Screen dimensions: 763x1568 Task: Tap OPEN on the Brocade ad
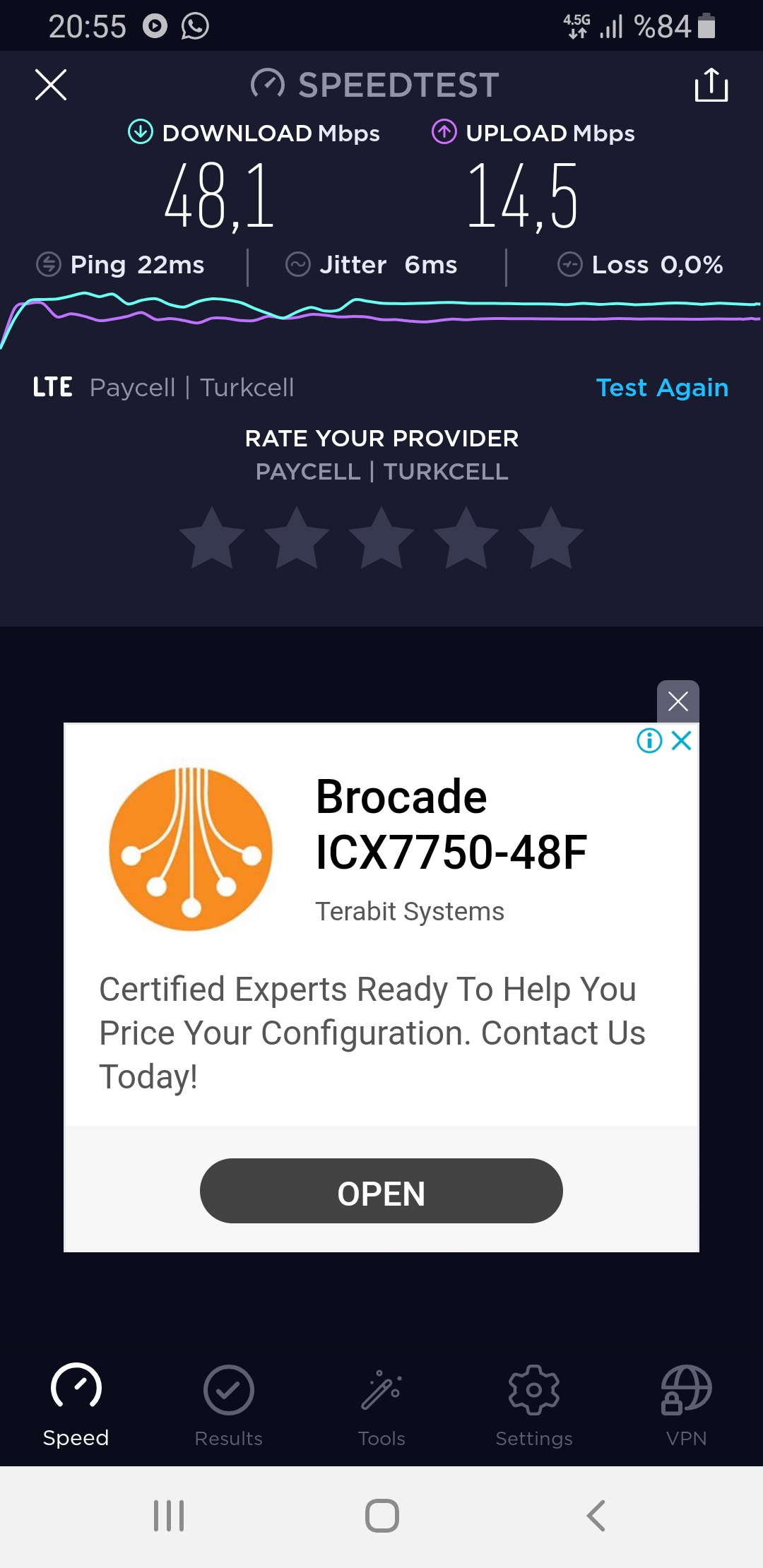(381, 1191)
